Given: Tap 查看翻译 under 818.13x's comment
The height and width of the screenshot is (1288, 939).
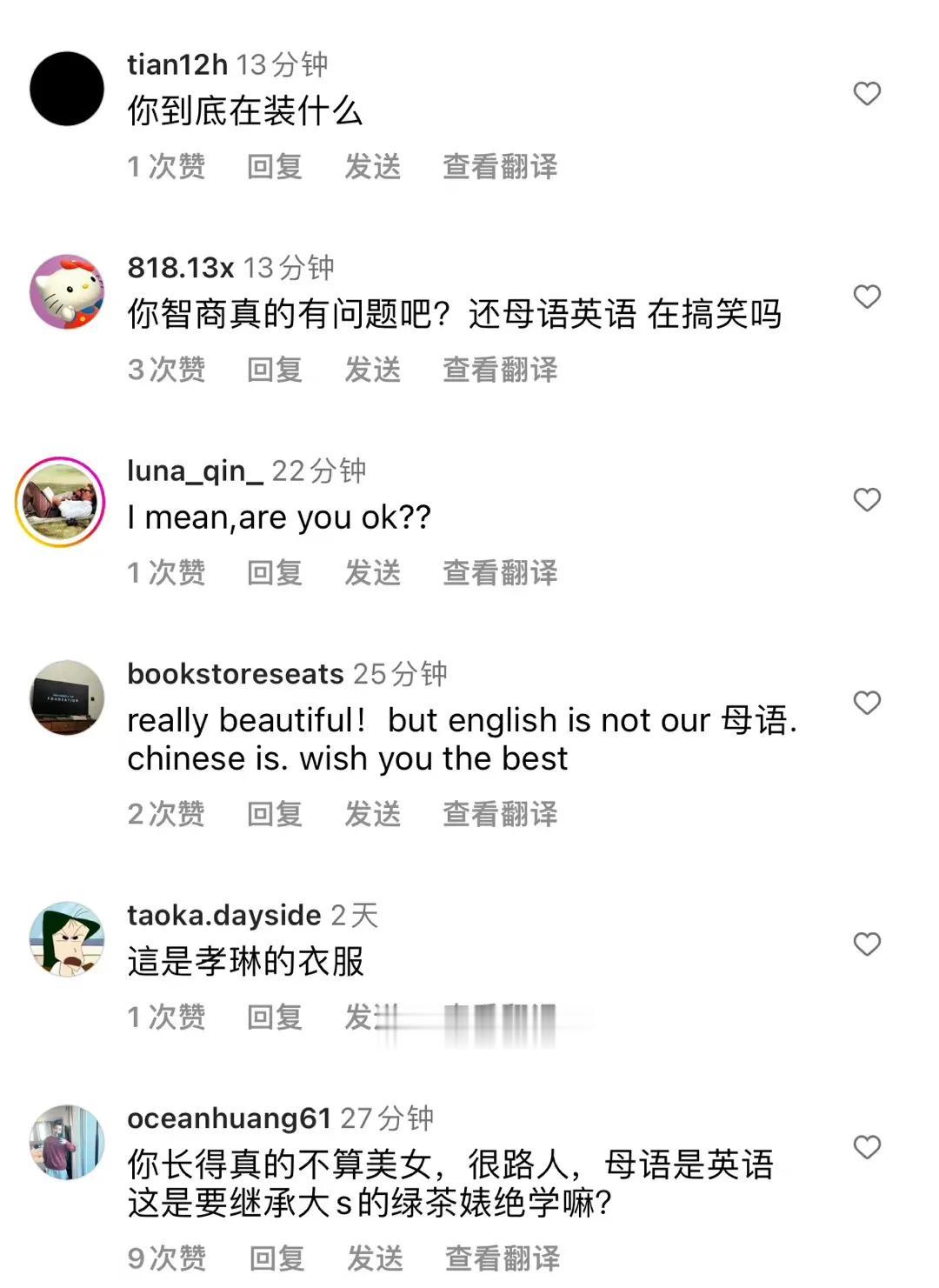Looking at the screenshot, I should [x=500, y=370].
